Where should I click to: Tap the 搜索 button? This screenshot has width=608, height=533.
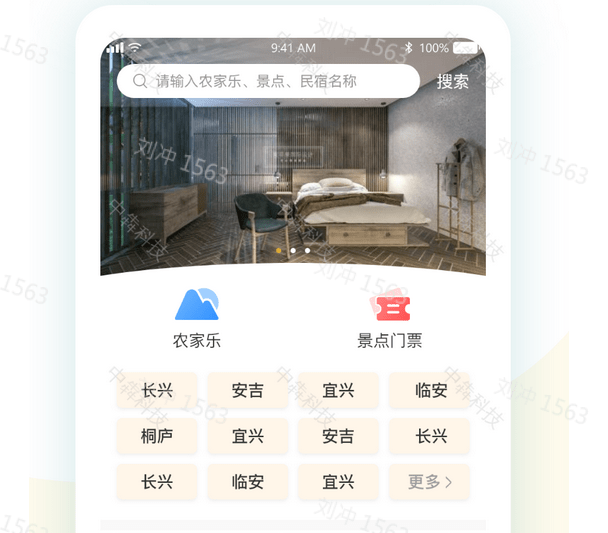[x=453, y=81]
